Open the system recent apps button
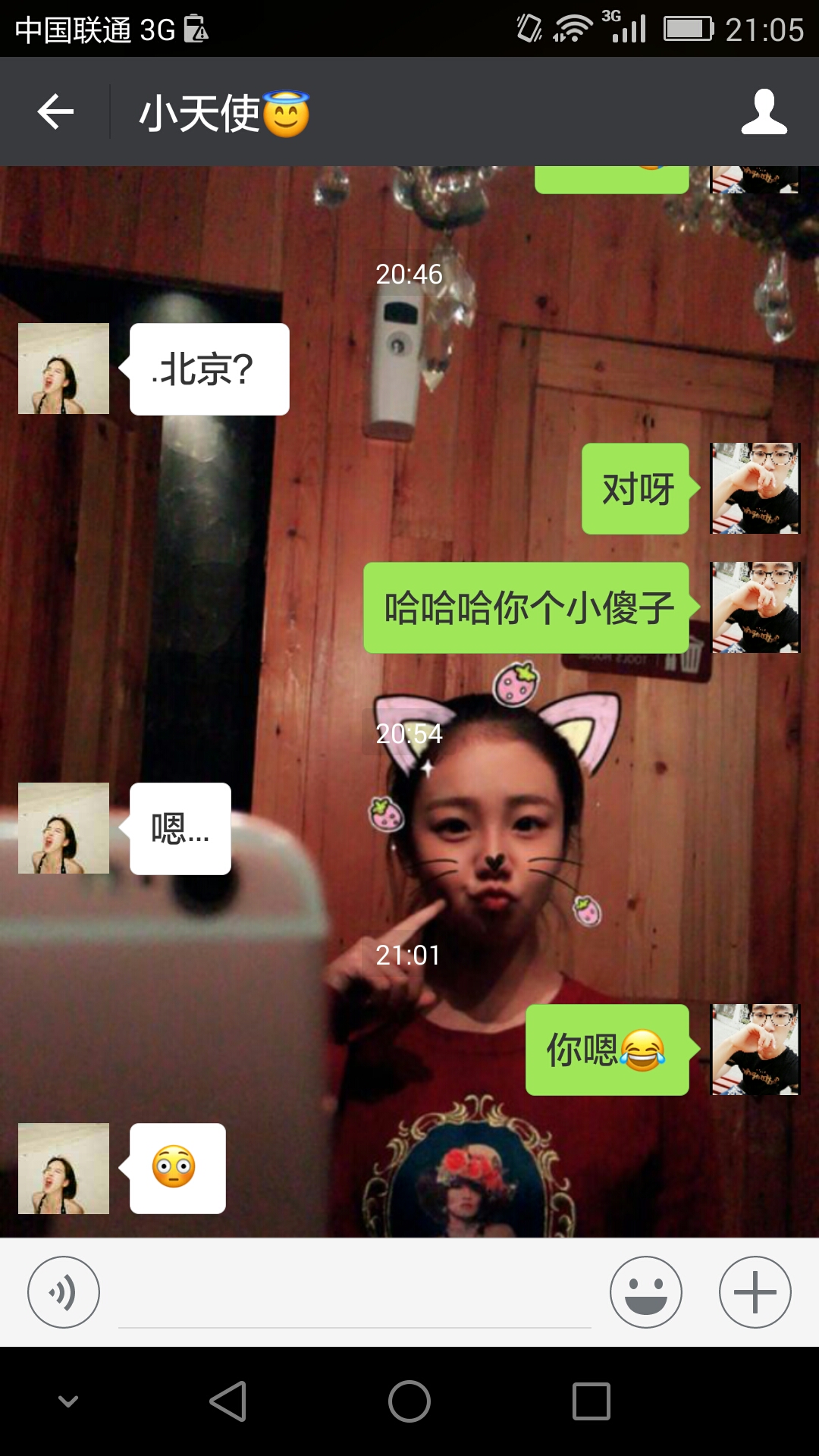Viewport: 819px width, 1456px height. pos(591,1401)
